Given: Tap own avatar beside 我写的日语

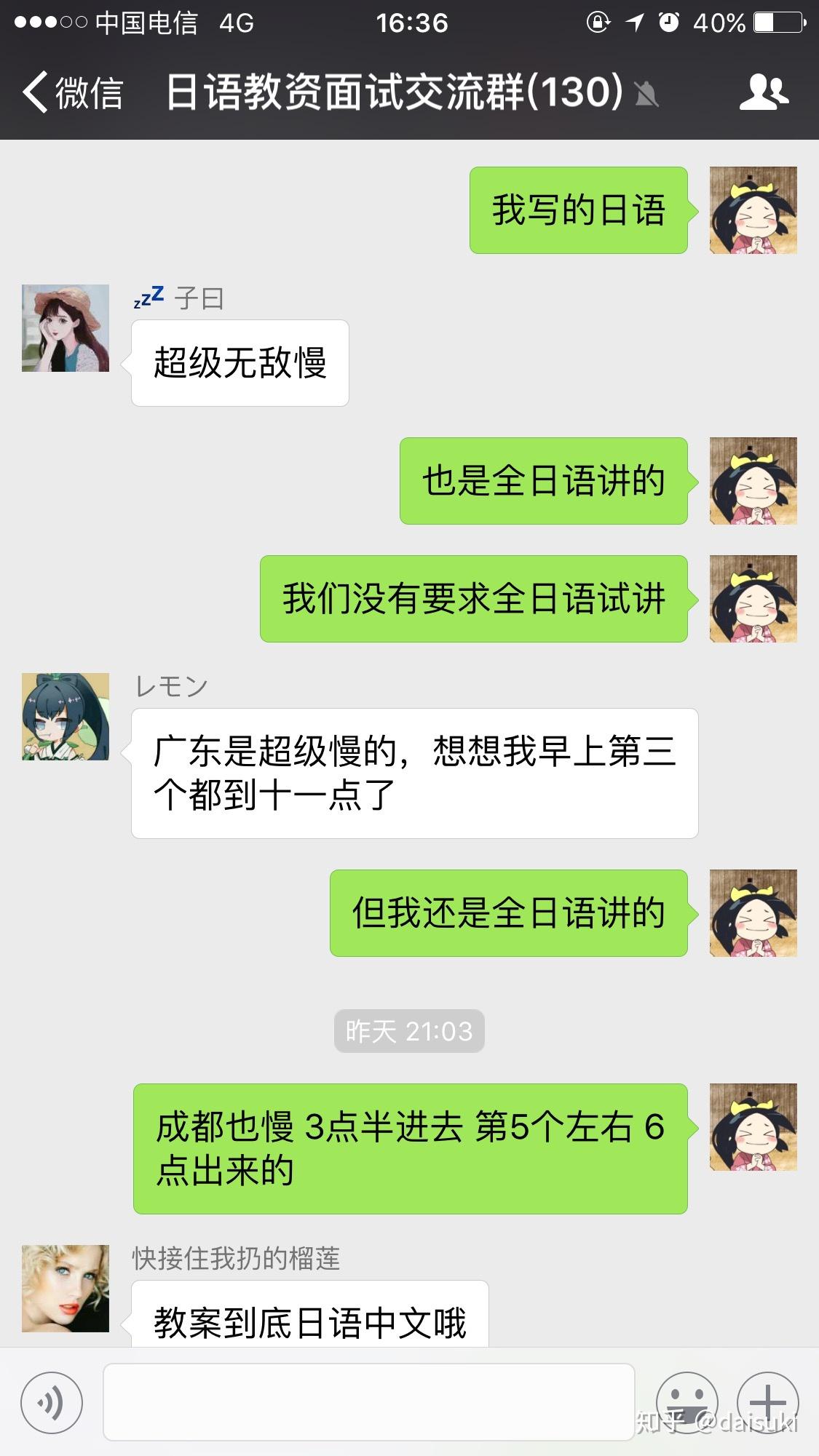Looking at the screenshot, I should [x=753, y=210].
